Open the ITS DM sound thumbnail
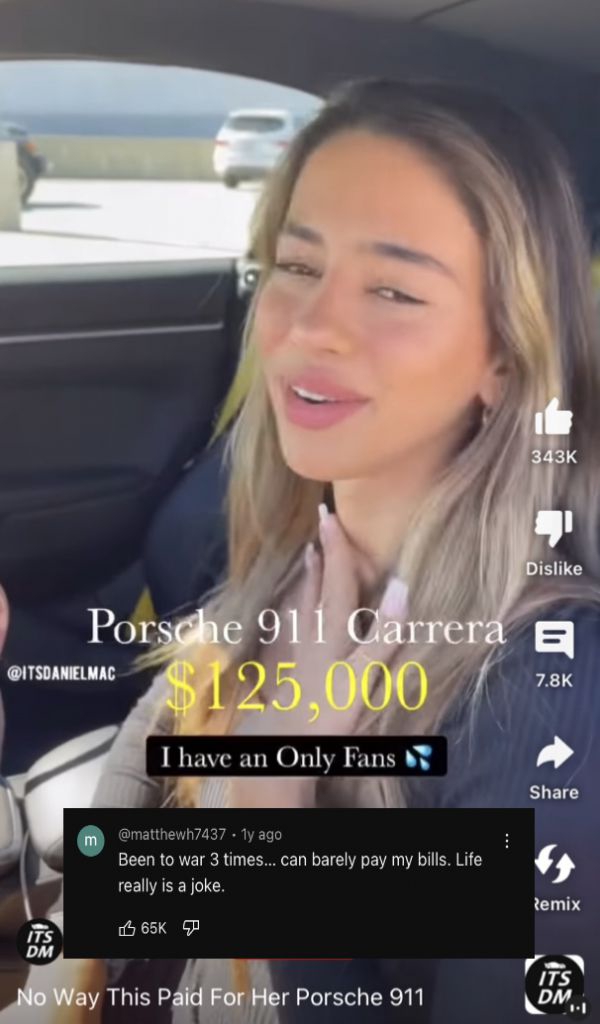Screen dimensions: 600x1024 pyautogui.click(x=554, y=983)
